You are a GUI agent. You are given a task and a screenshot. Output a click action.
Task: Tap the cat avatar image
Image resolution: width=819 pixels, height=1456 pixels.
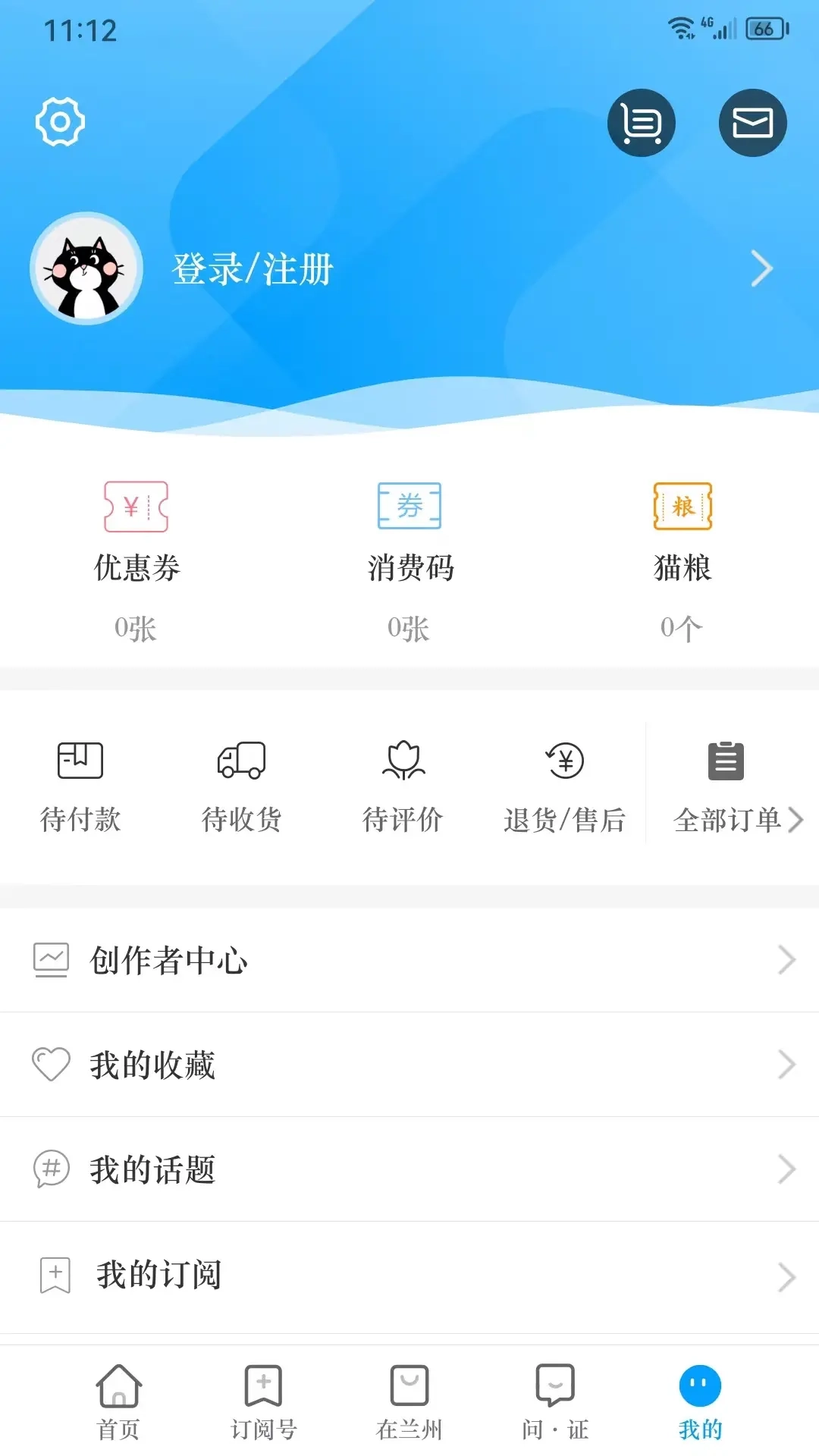[x=86, y=268]
